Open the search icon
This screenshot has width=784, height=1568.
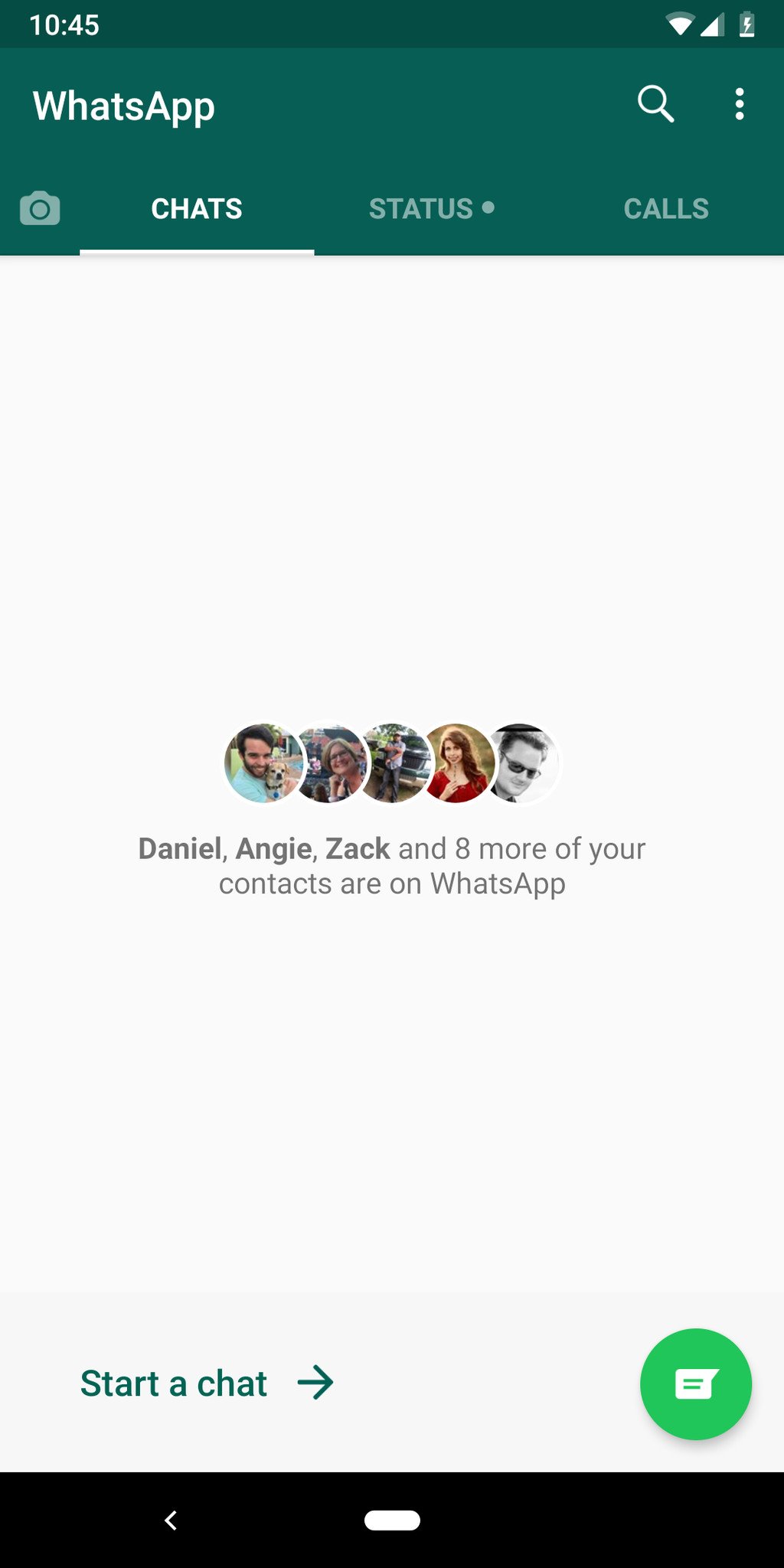655,104
